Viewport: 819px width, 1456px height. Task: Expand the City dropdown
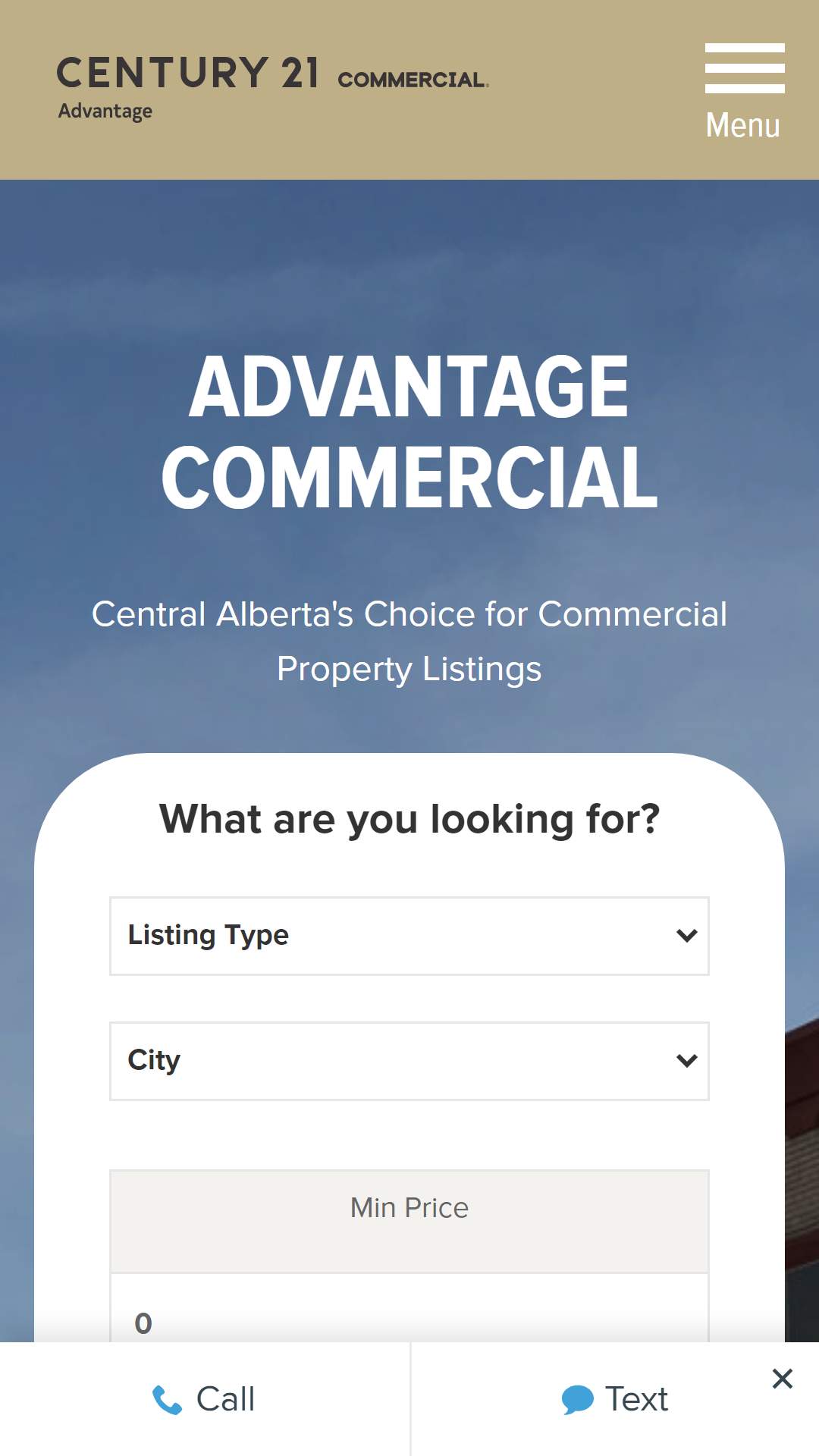pyautogui.click(x=409, y=1061)
